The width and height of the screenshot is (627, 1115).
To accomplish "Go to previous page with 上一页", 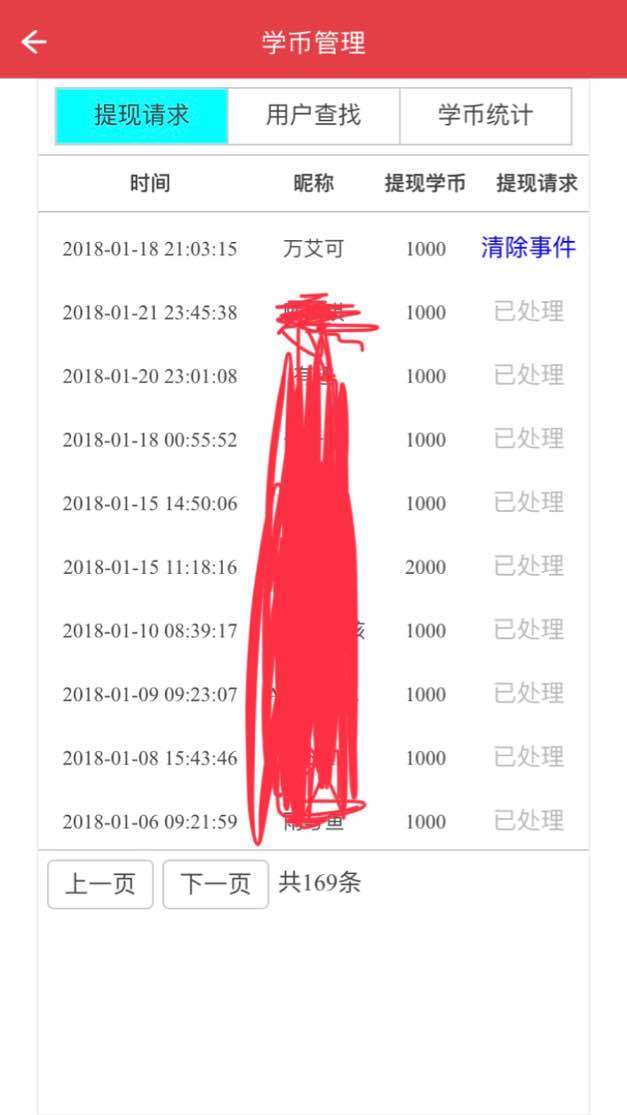I will pos(100,884).
